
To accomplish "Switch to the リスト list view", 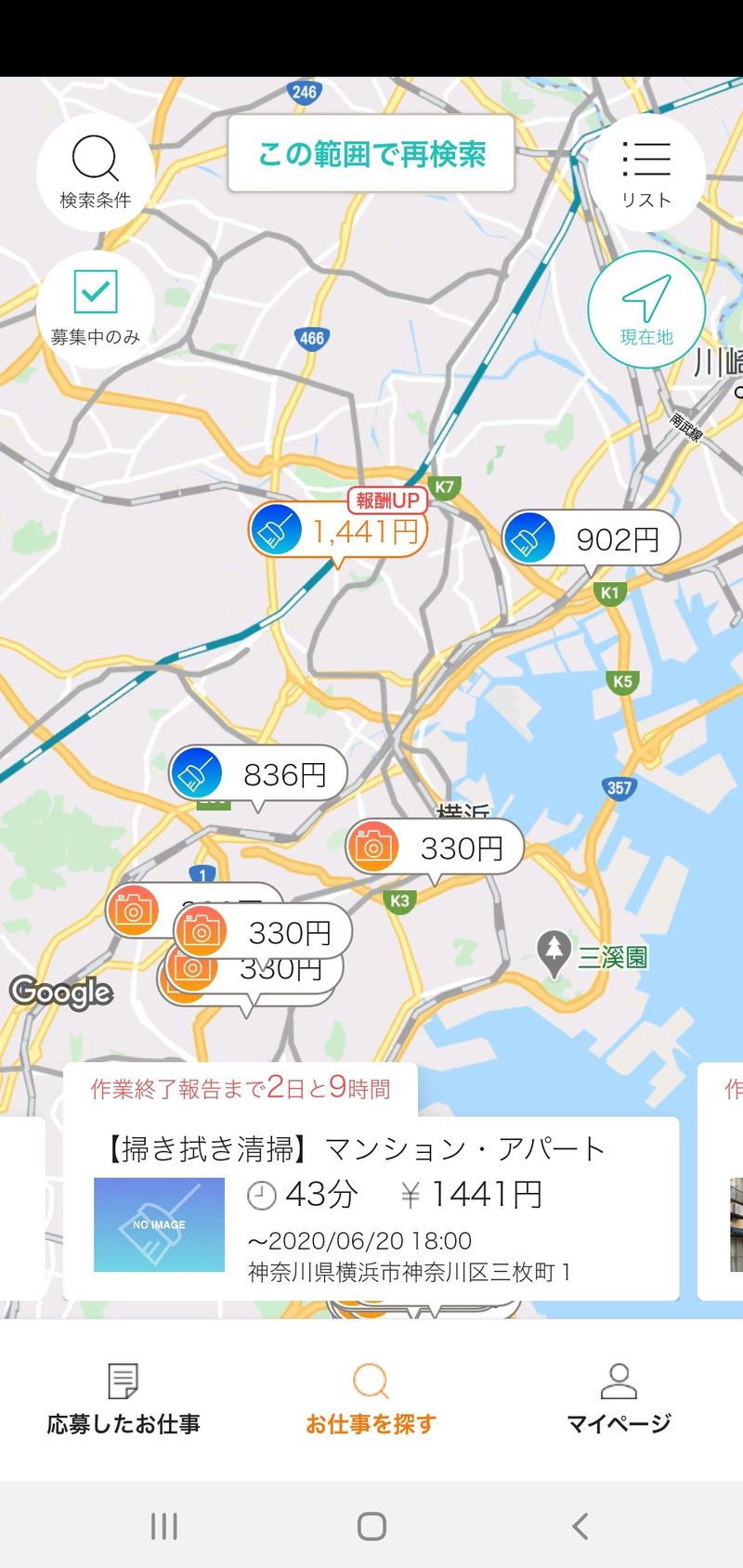I will pyautogui.click(x=646, y=173).
